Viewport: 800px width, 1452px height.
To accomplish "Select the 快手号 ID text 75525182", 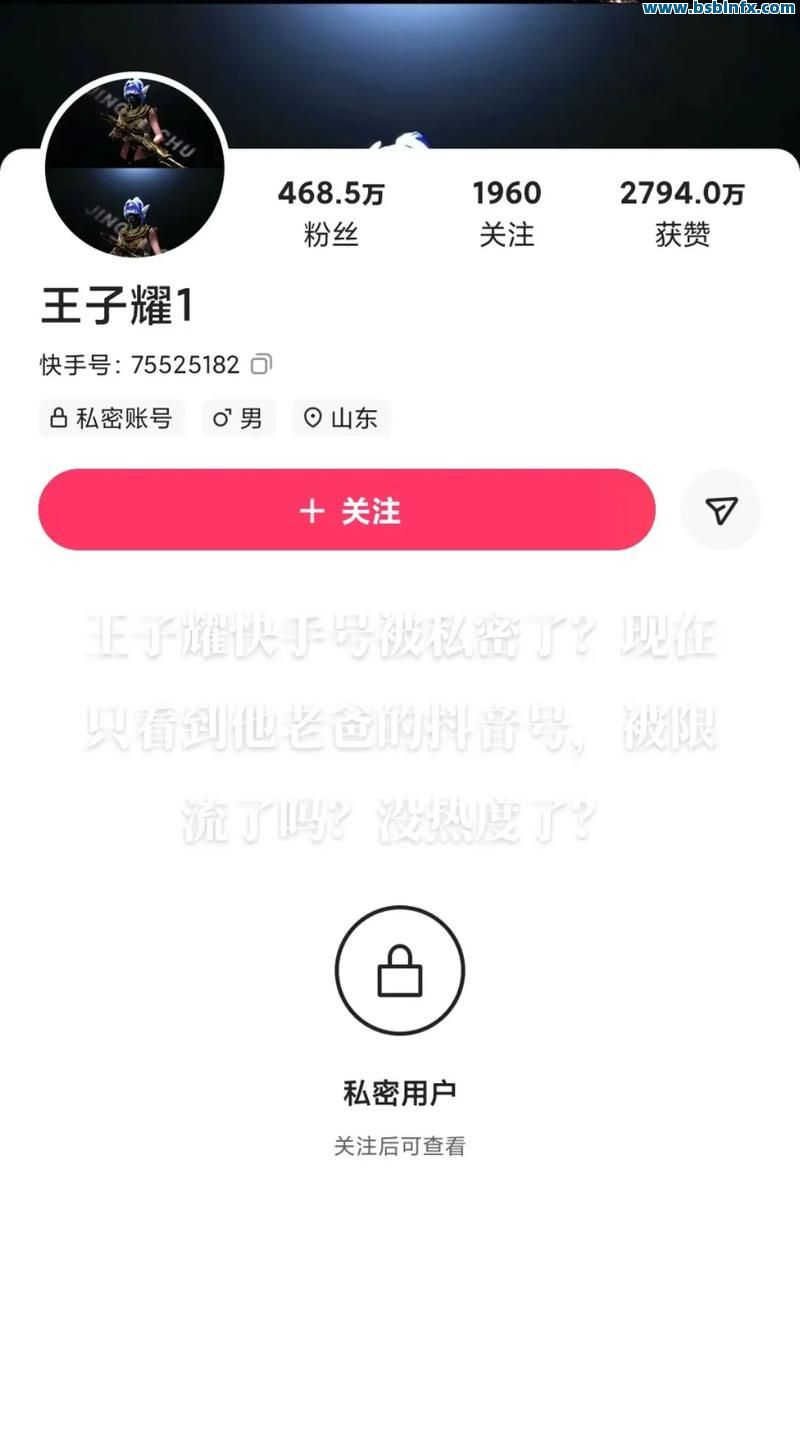I will [x=184, y=365].
